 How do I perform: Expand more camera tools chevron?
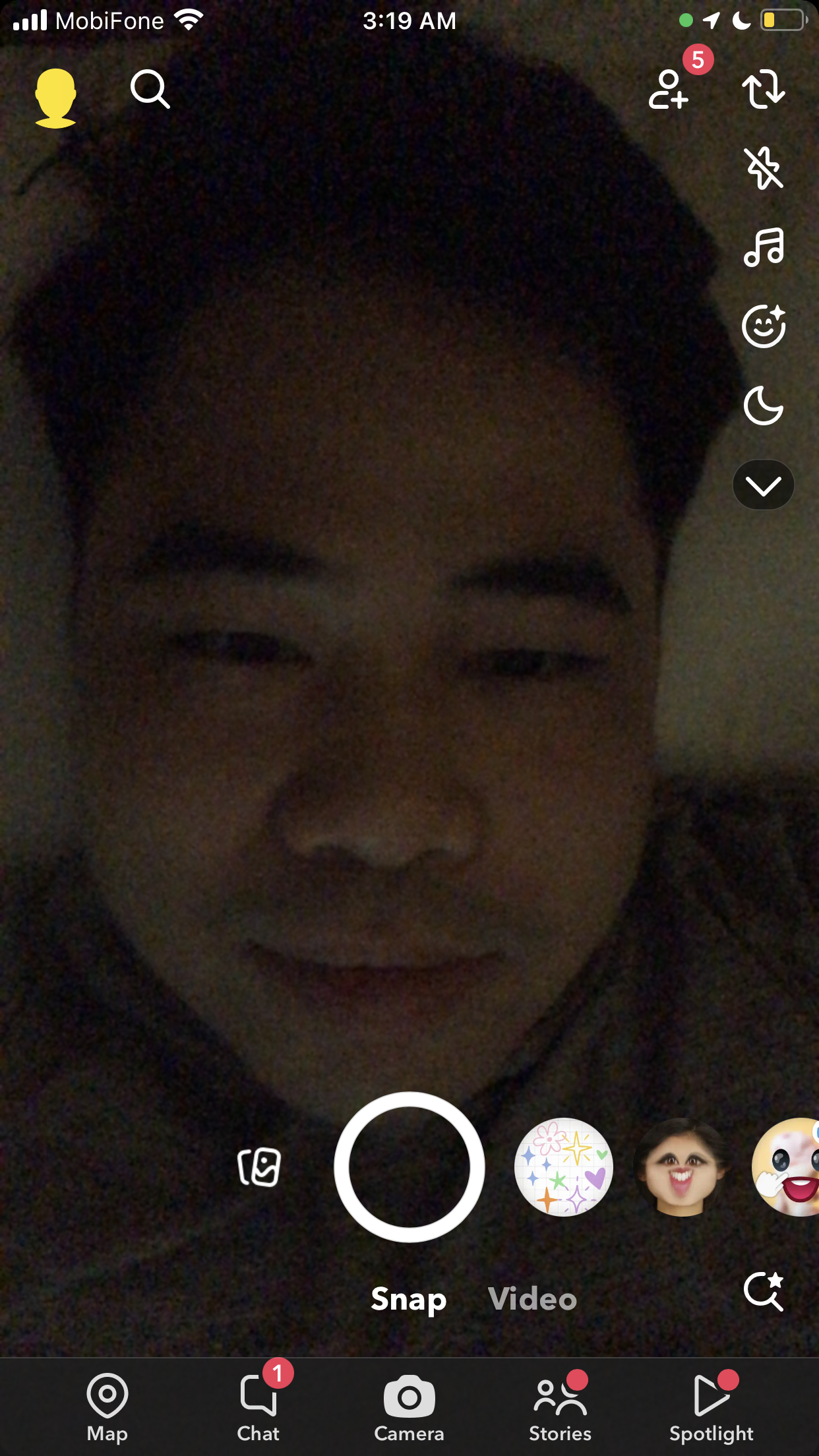coord(764,485)
